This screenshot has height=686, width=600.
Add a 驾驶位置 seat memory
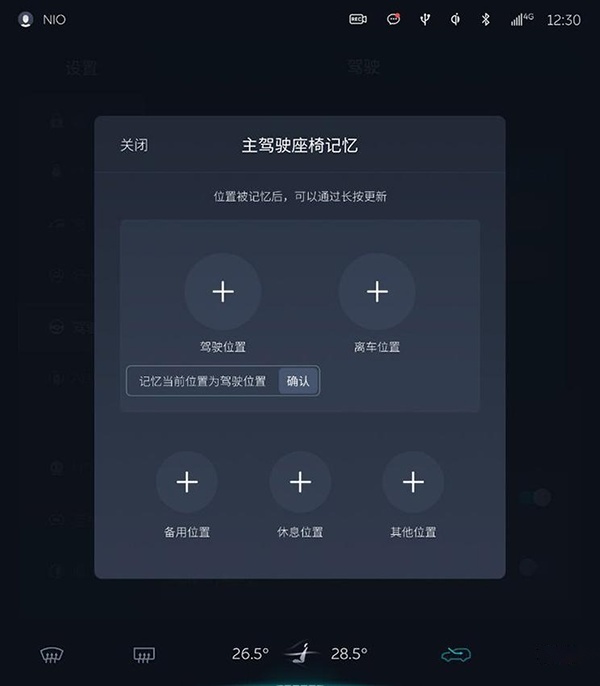(223, 291)
